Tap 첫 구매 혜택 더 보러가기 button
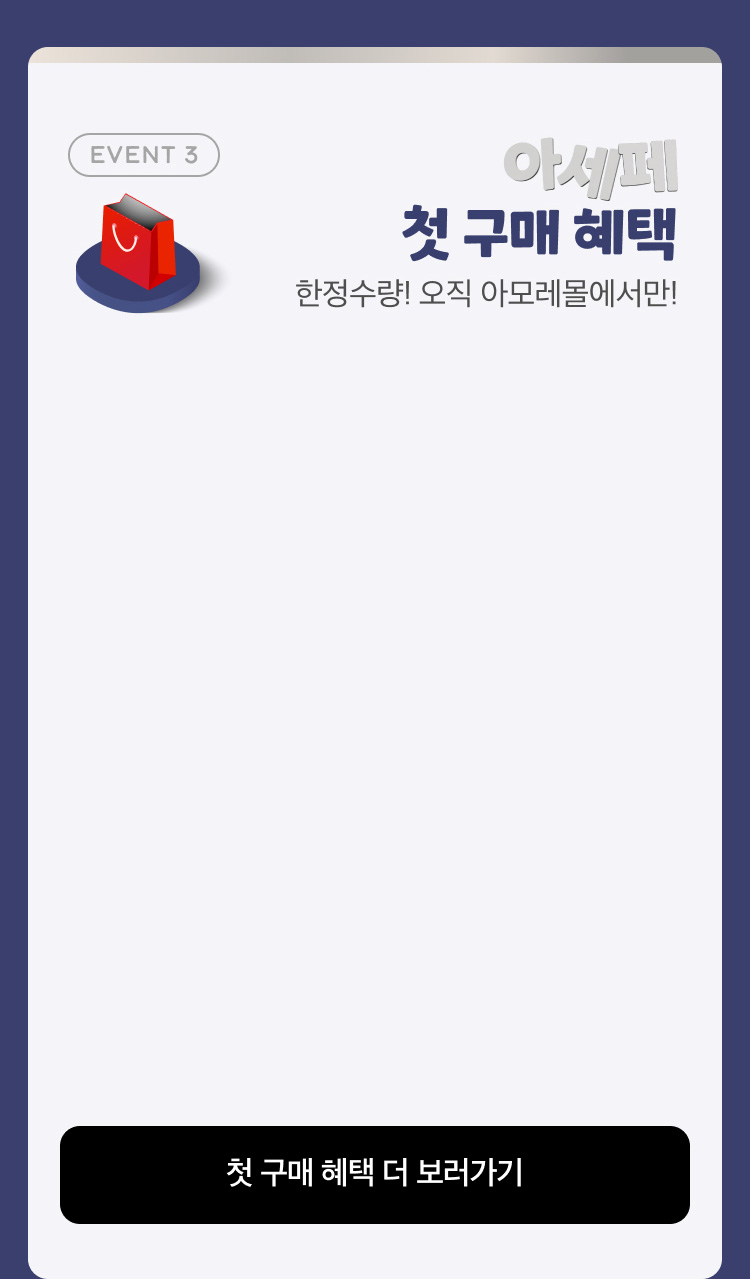Viewport: 750px width, 1279px height. 375,1174
